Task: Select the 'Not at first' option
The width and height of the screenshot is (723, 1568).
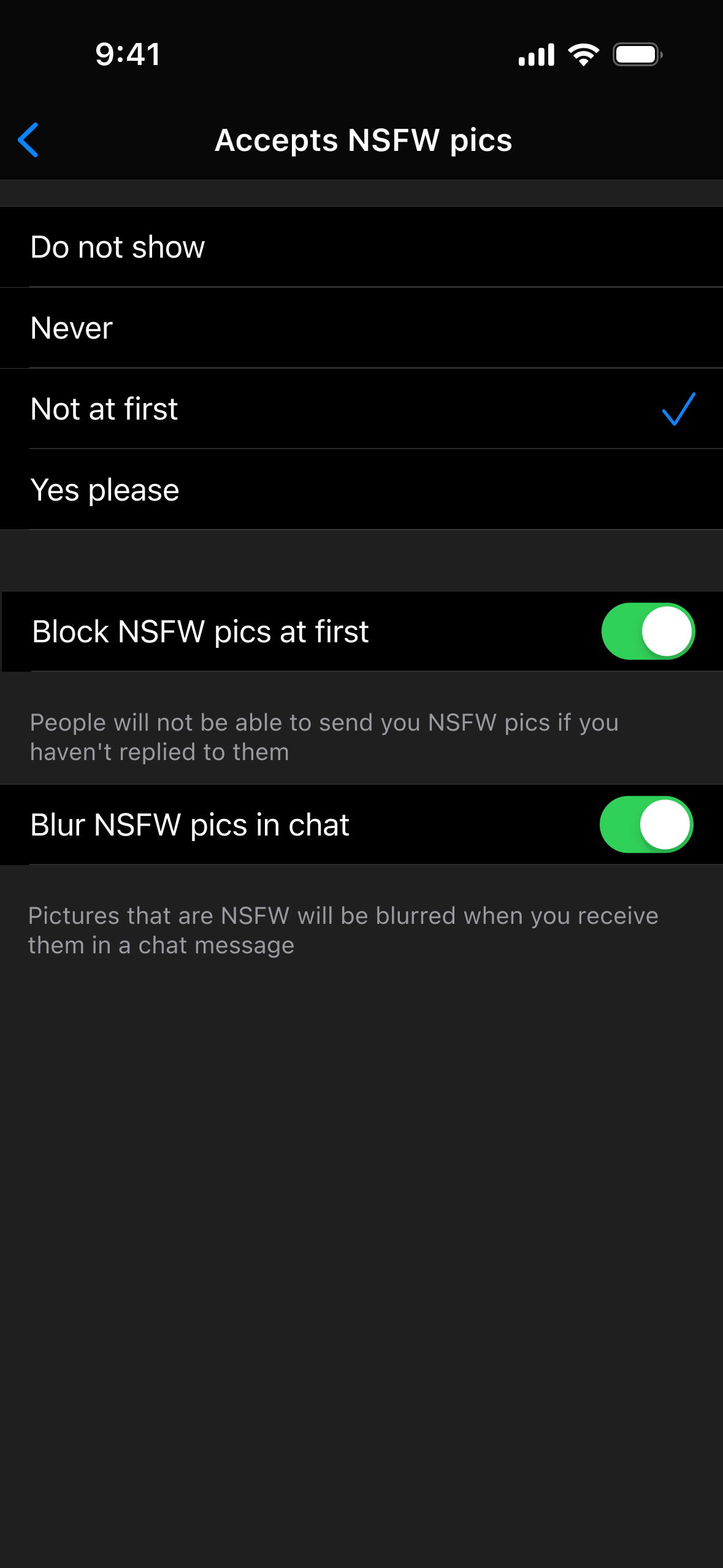Action: click(361, 409)
